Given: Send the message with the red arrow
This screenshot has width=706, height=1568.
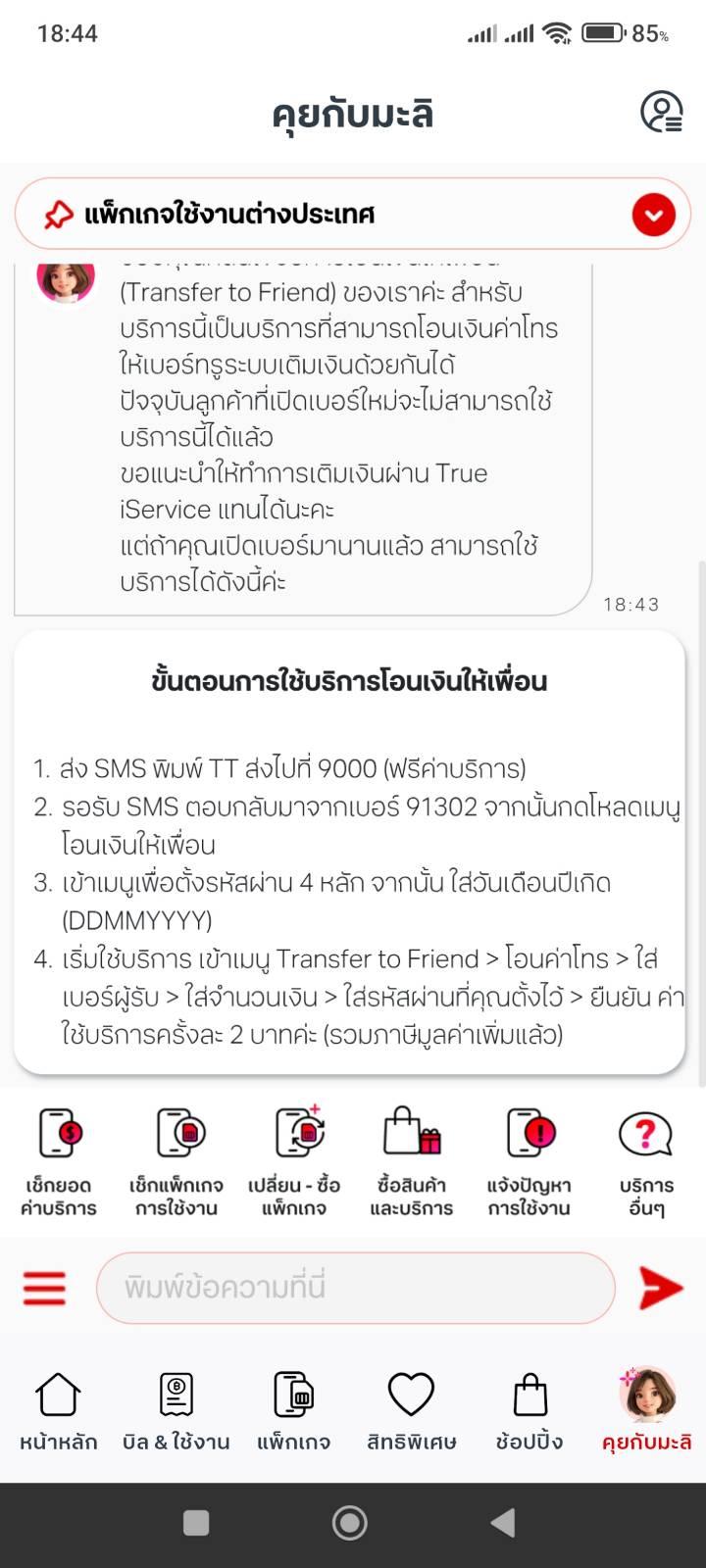Looking at the screenshot, I should pos(661,1288).
